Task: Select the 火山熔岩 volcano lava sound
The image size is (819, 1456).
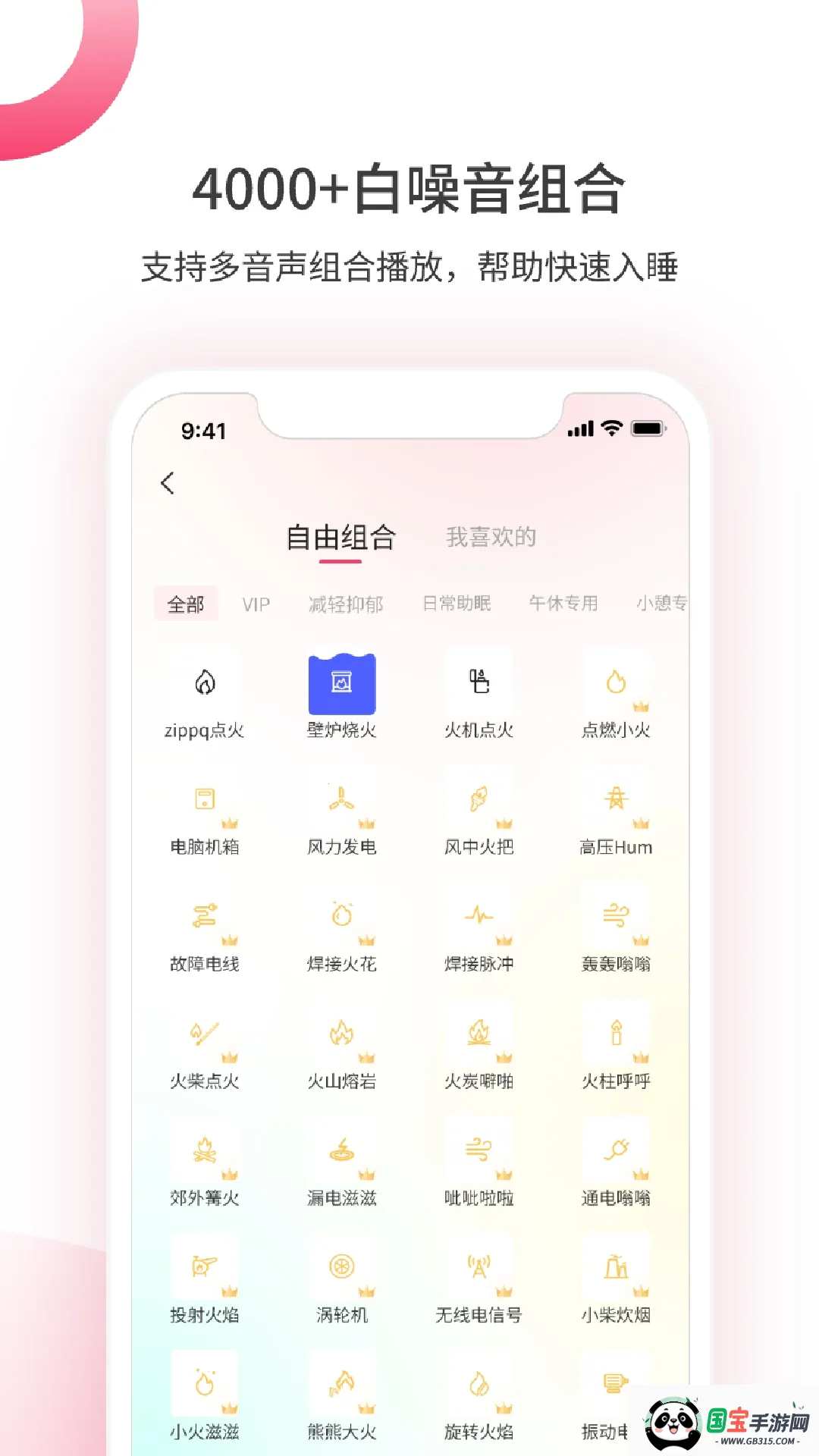Action: click(342, 1036)
